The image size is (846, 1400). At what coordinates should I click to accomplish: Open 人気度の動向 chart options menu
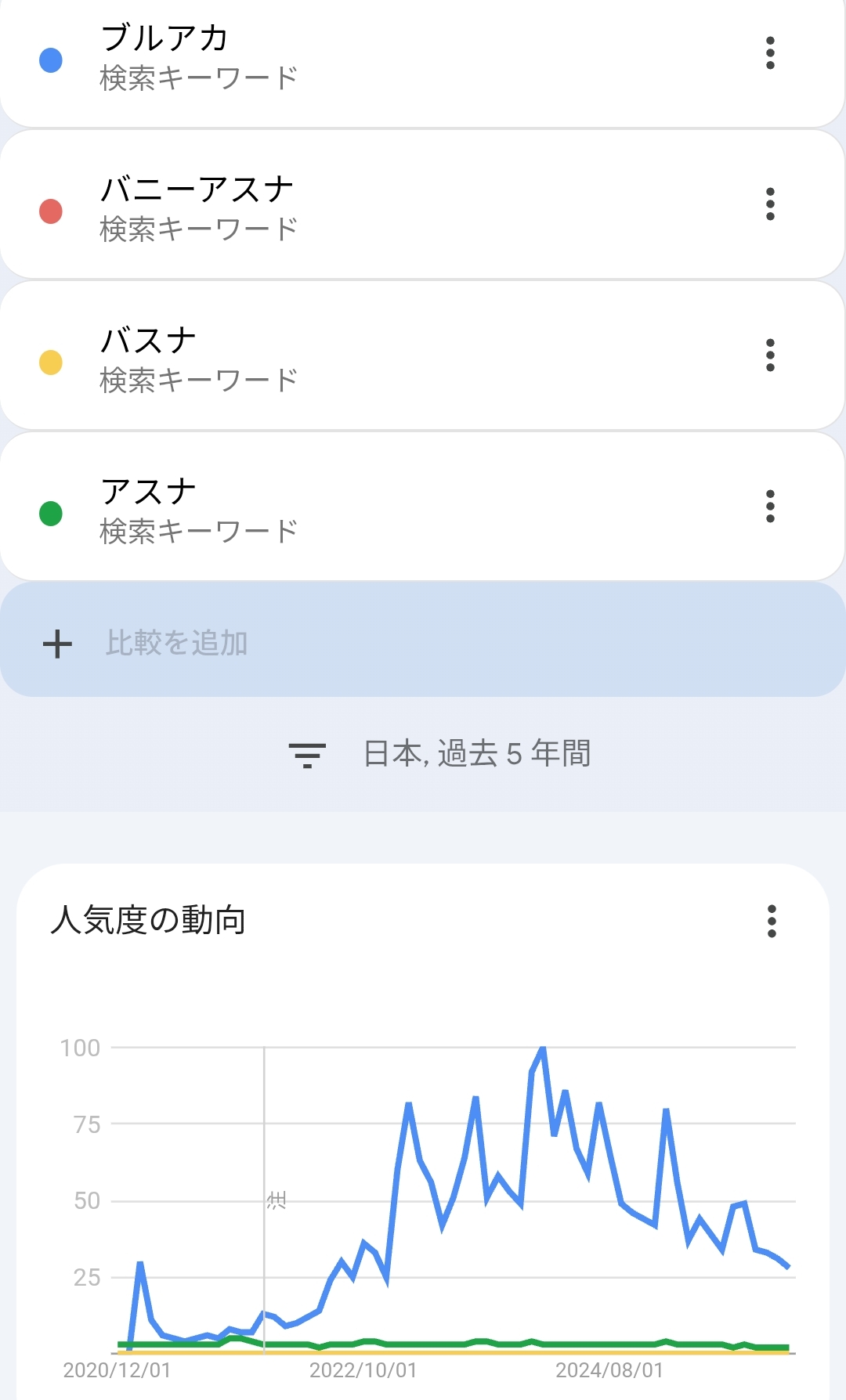point(772,922)
